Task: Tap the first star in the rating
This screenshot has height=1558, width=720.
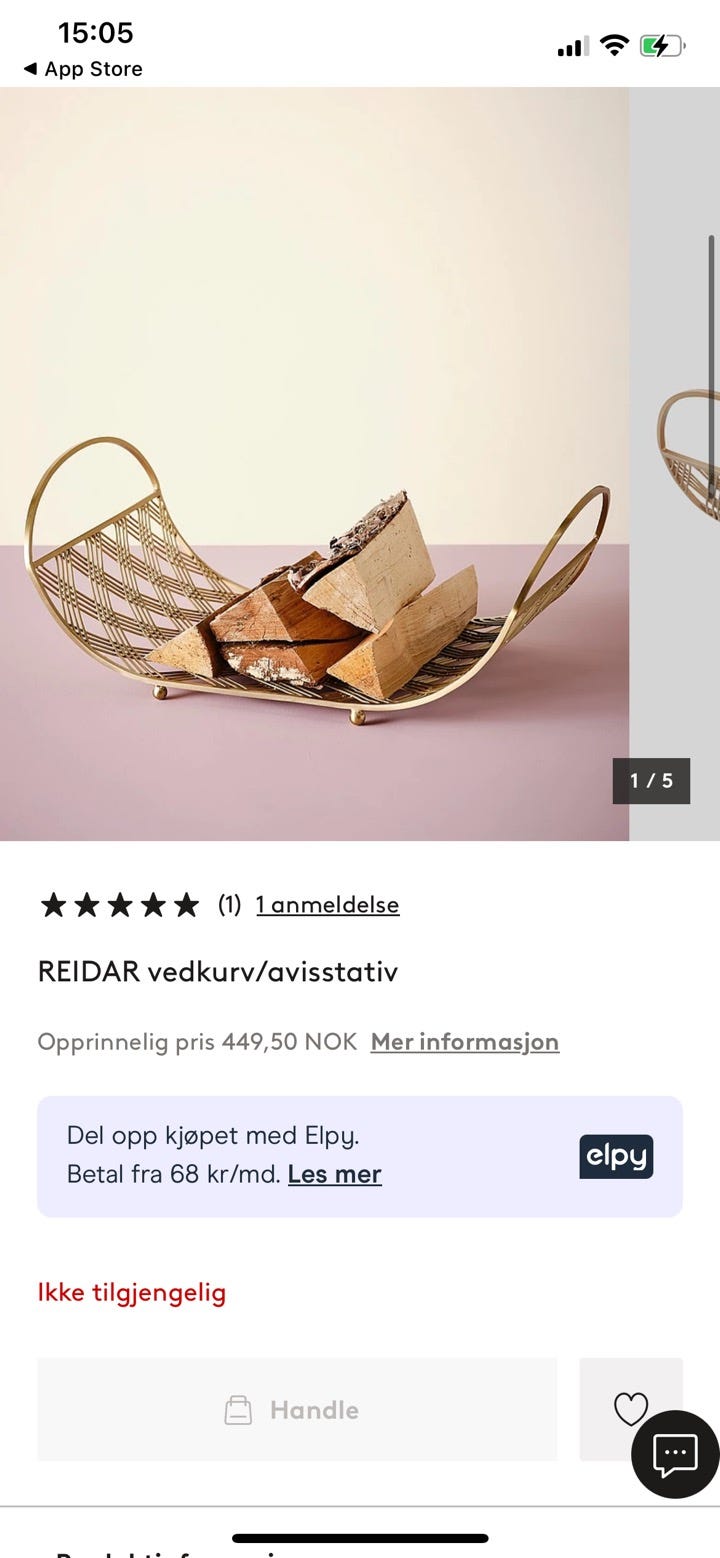Action: click(x=52, y=904)
